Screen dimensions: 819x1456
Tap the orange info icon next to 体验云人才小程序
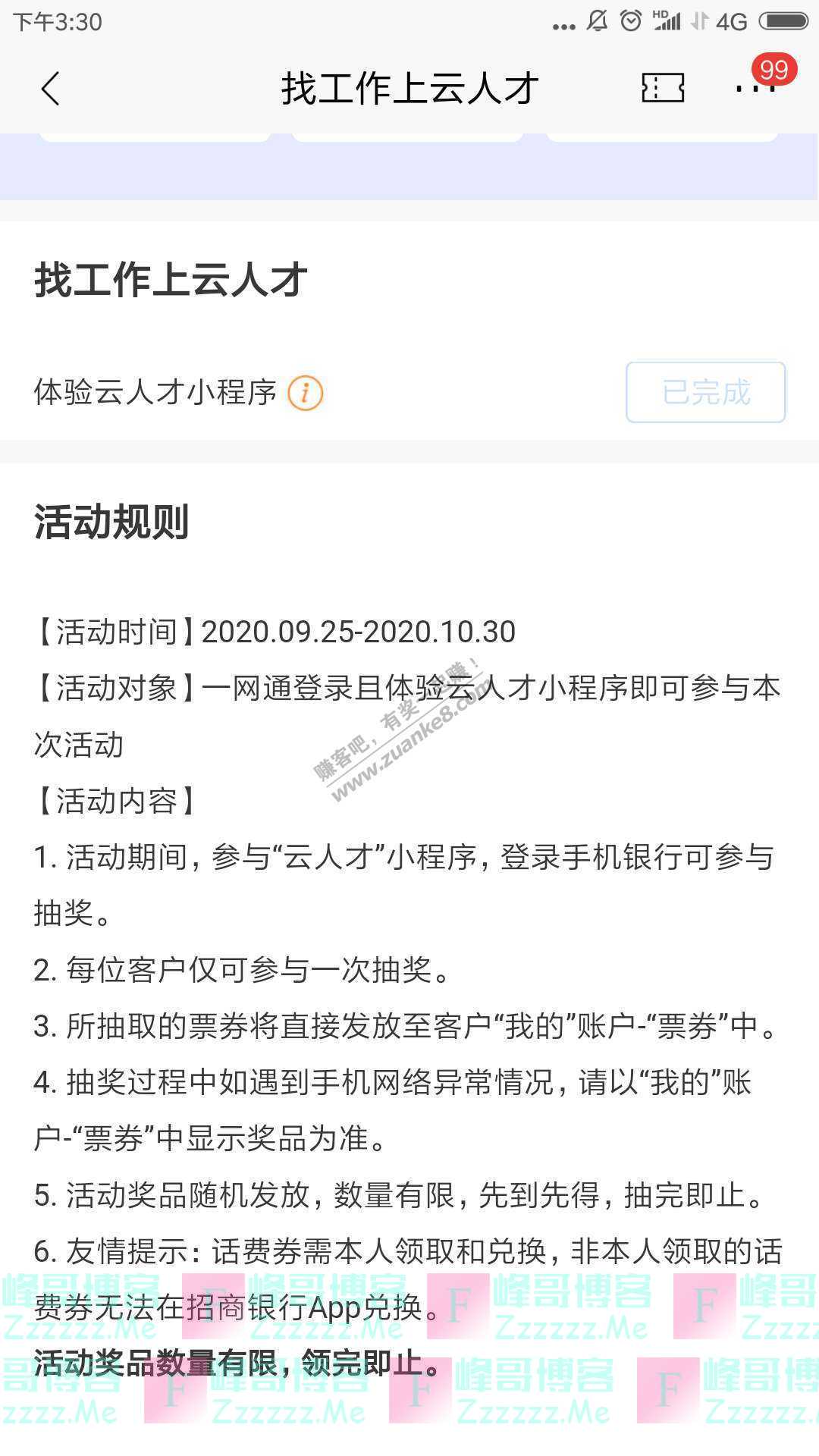(306, 393)
